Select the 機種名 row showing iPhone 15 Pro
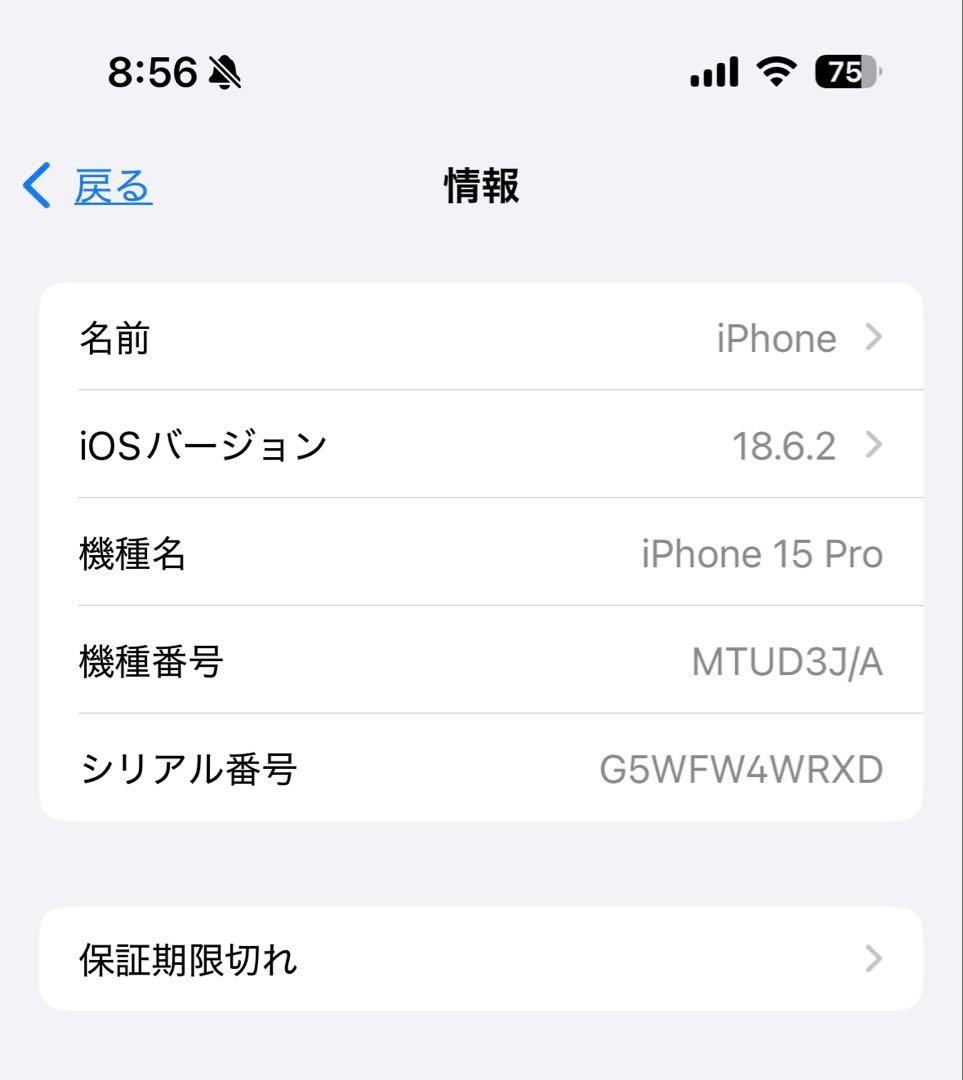 (480, 553)
